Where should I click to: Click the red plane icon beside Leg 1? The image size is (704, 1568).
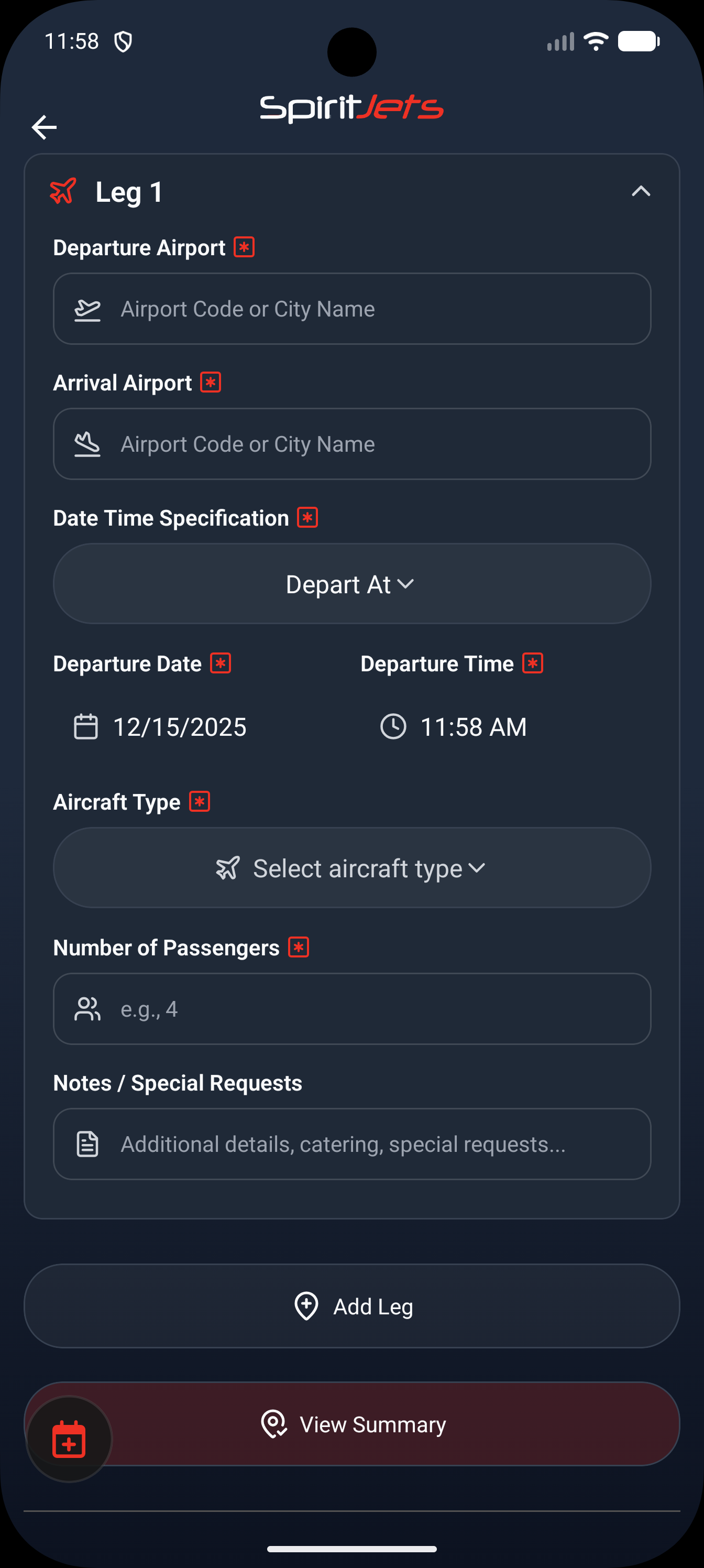tap(63, 191)
